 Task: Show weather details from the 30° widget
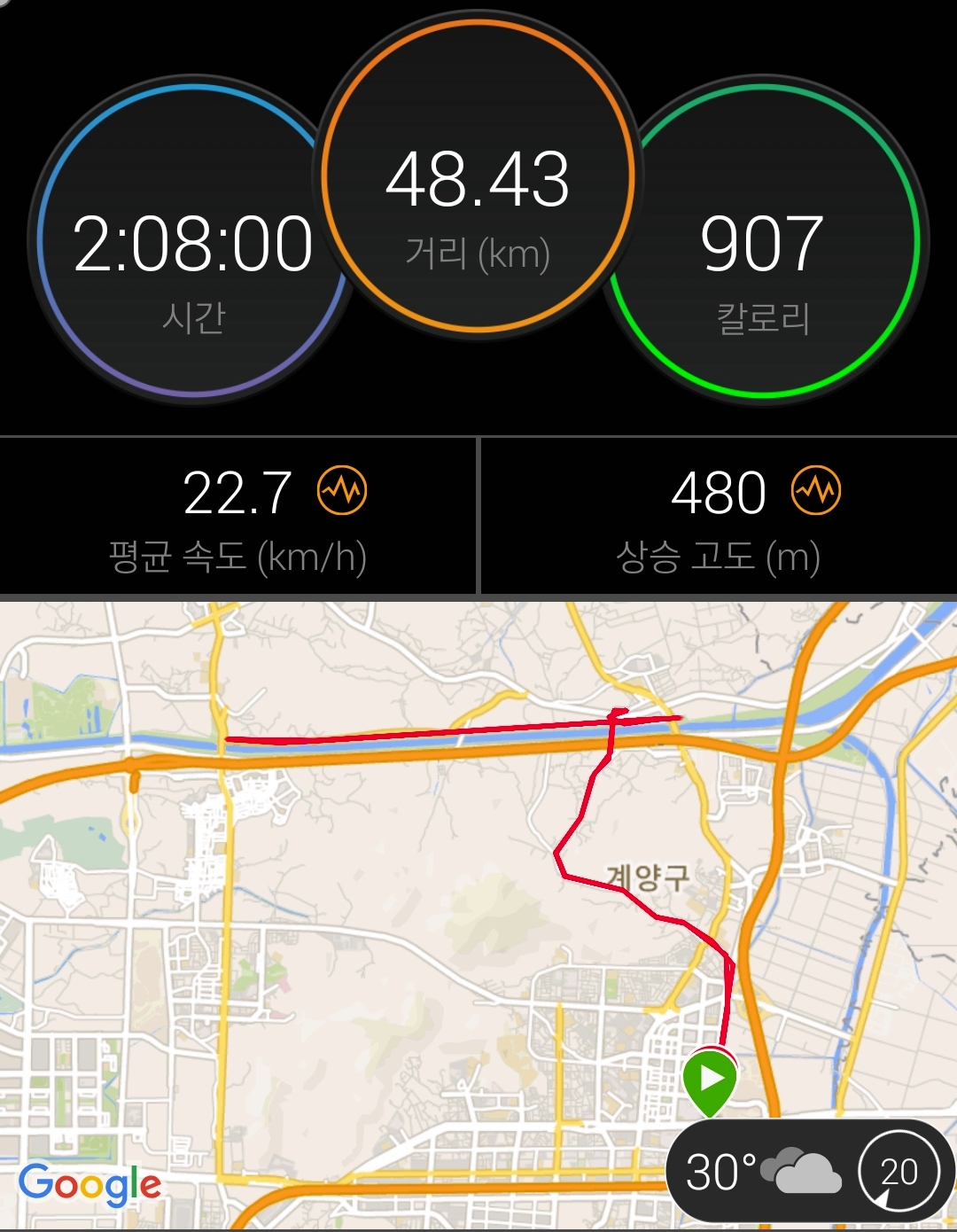coord(762,1172)
